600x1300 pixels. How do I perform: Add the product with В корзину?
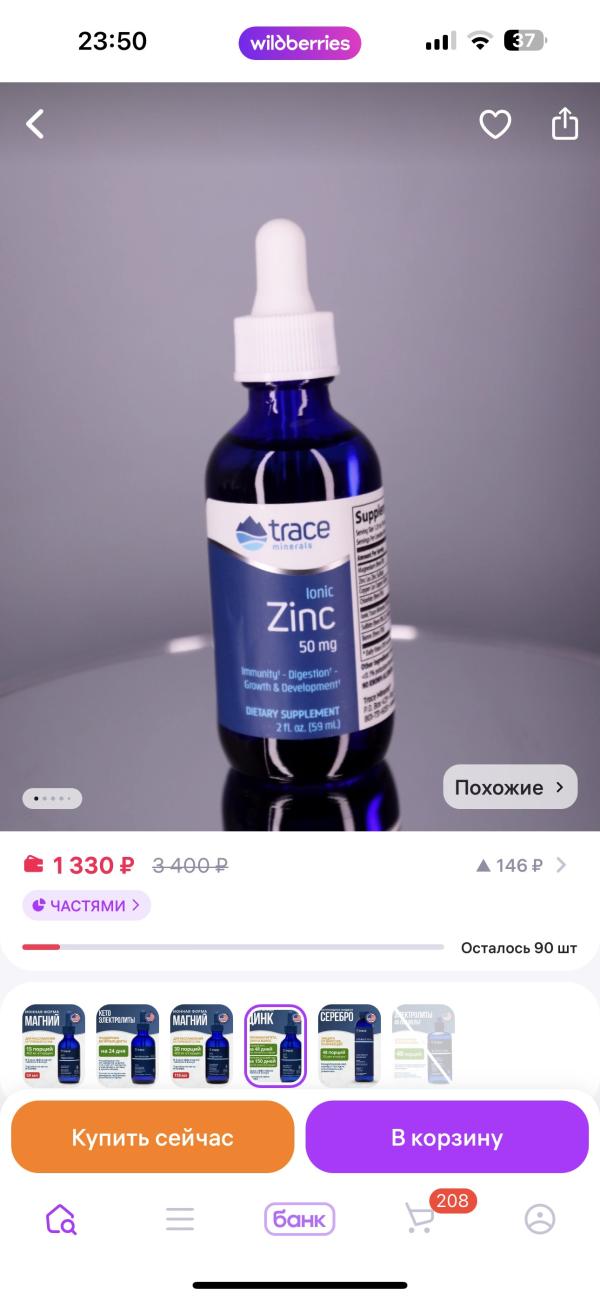point(447,1137)
